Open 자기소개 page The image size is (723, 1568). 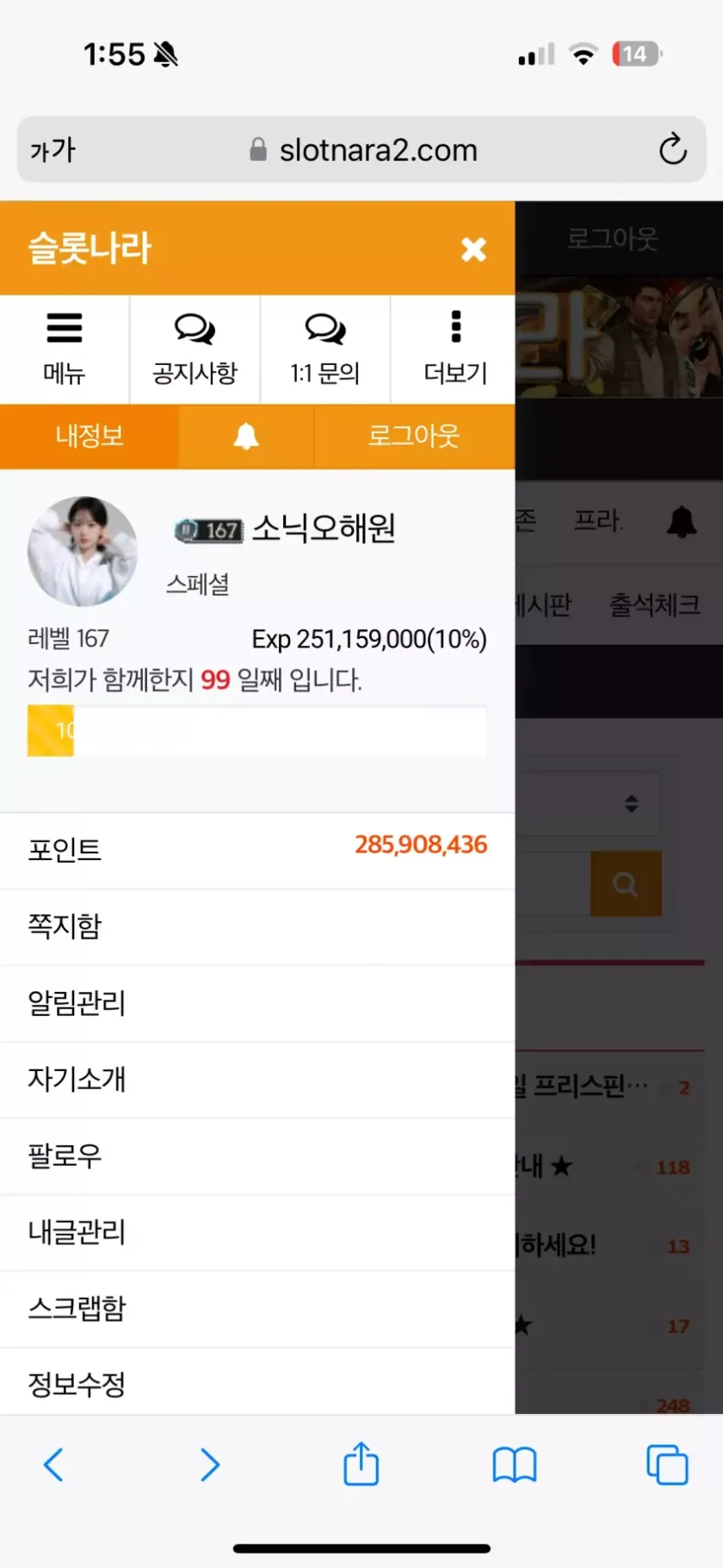(256, 1079)
